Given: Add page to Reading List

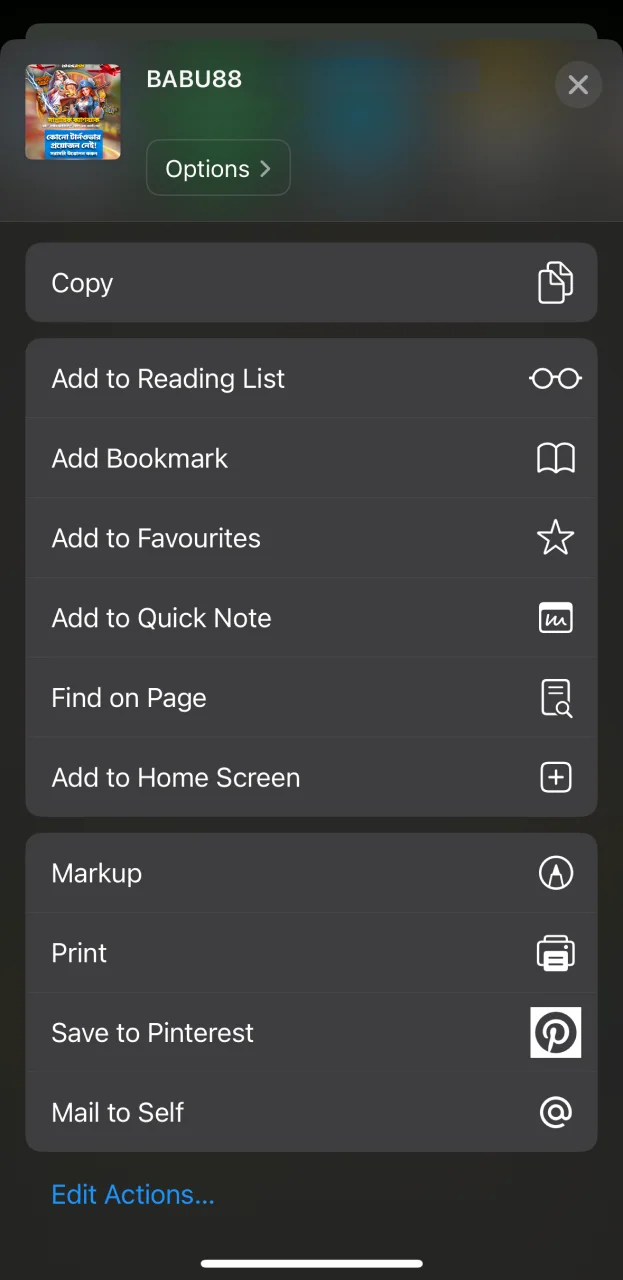Looking at the screenshot, I should click(311, 379).
